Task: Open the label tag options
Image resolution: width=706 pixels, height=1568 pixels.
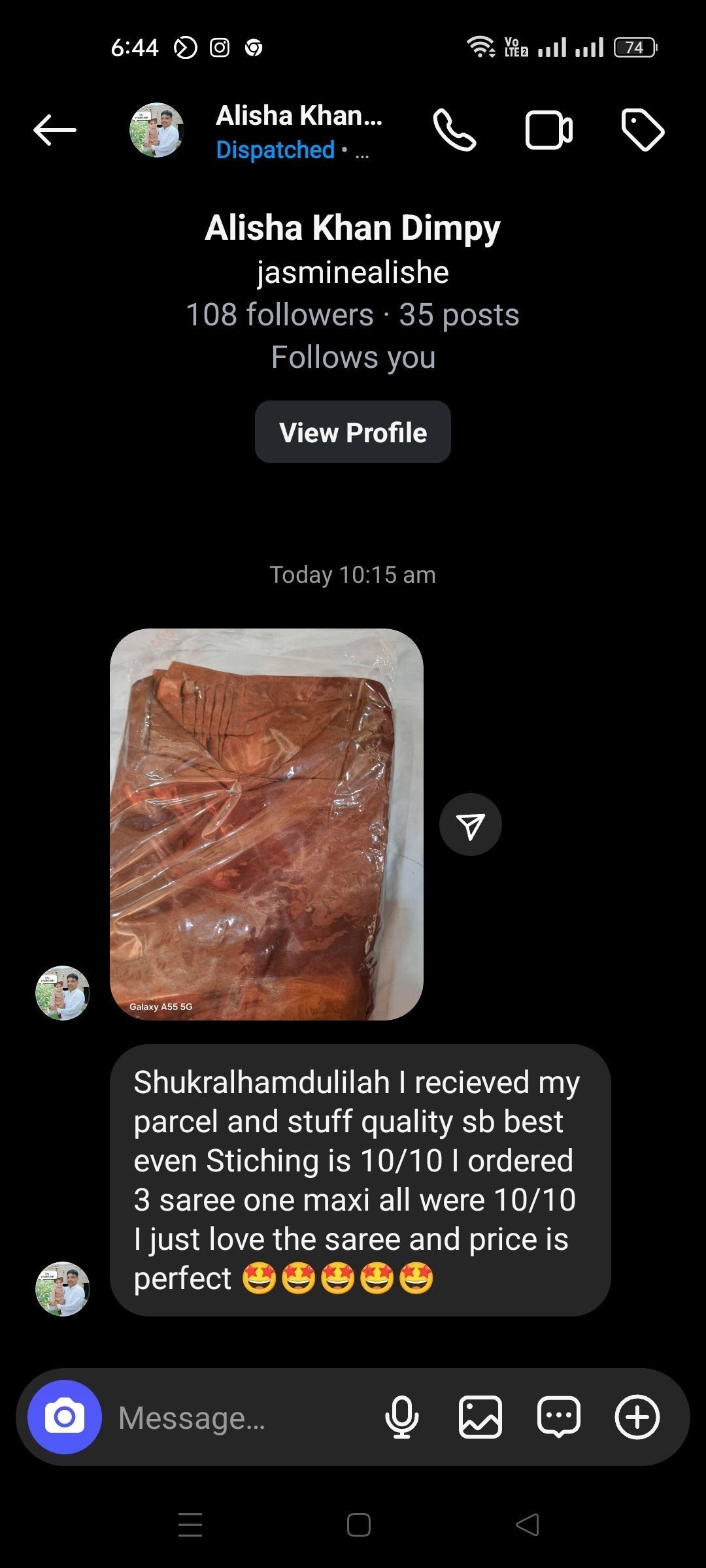Action: tap(642, 130)
